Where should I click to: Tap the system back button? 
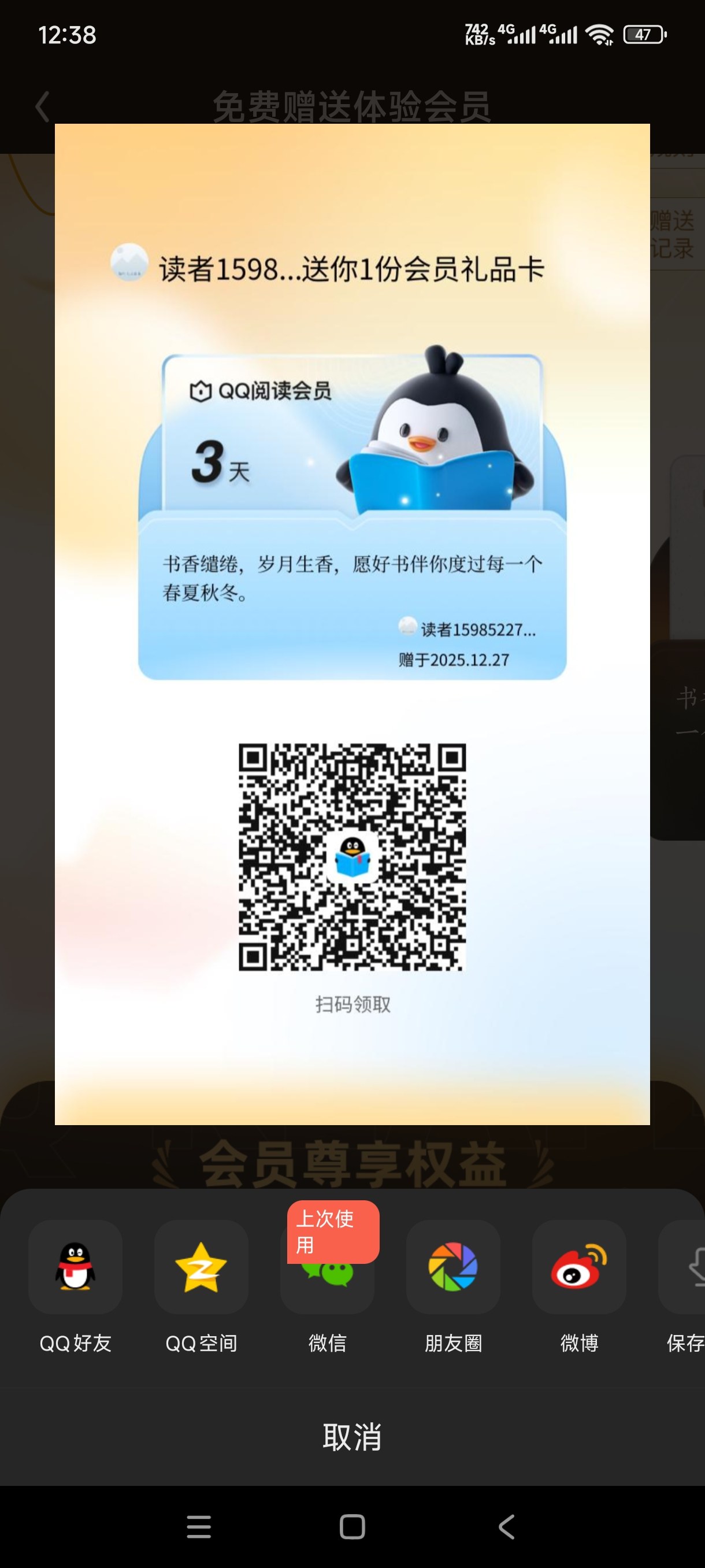[506, 1526]
